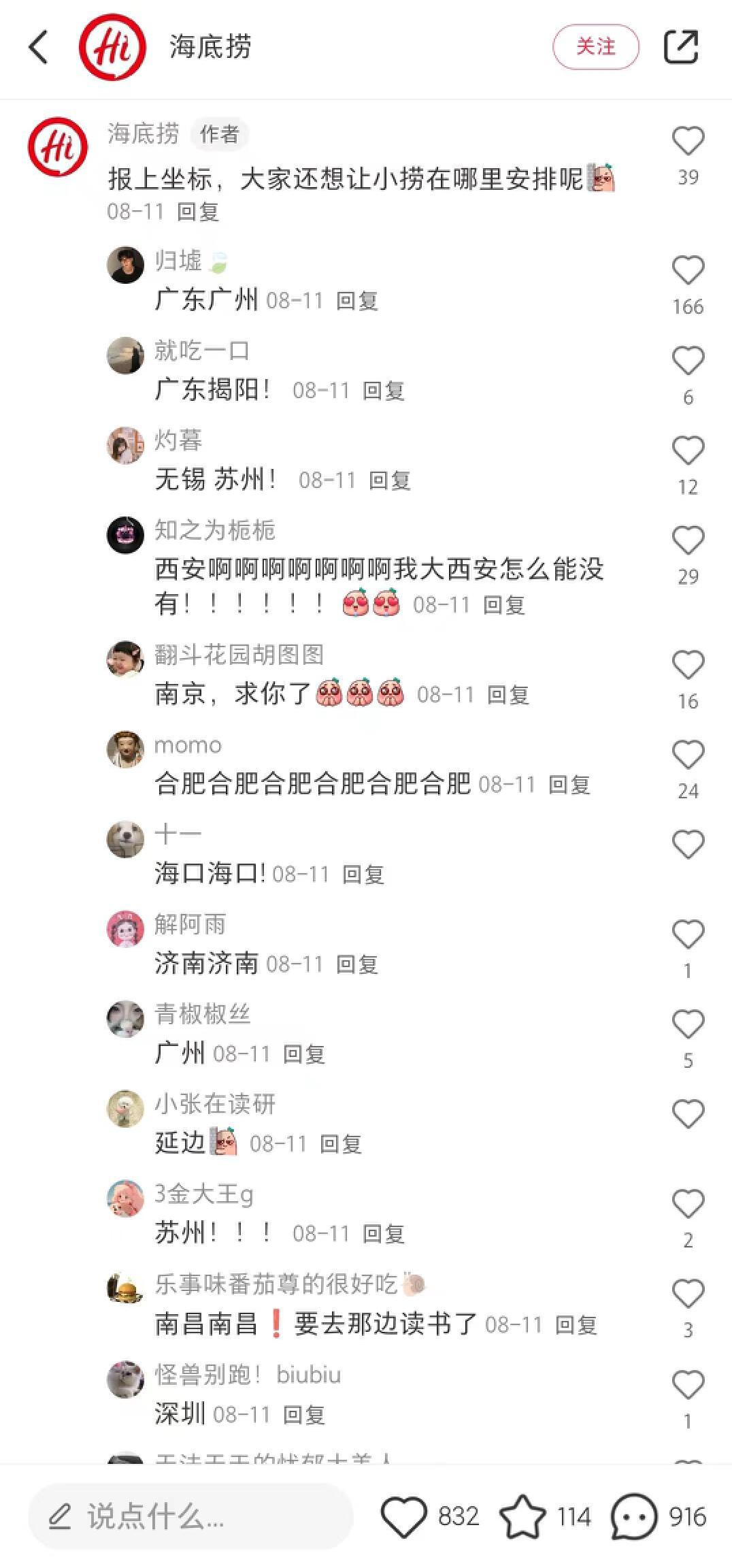
Task: Open 灼暮's profile avatar
Action: 126,446
